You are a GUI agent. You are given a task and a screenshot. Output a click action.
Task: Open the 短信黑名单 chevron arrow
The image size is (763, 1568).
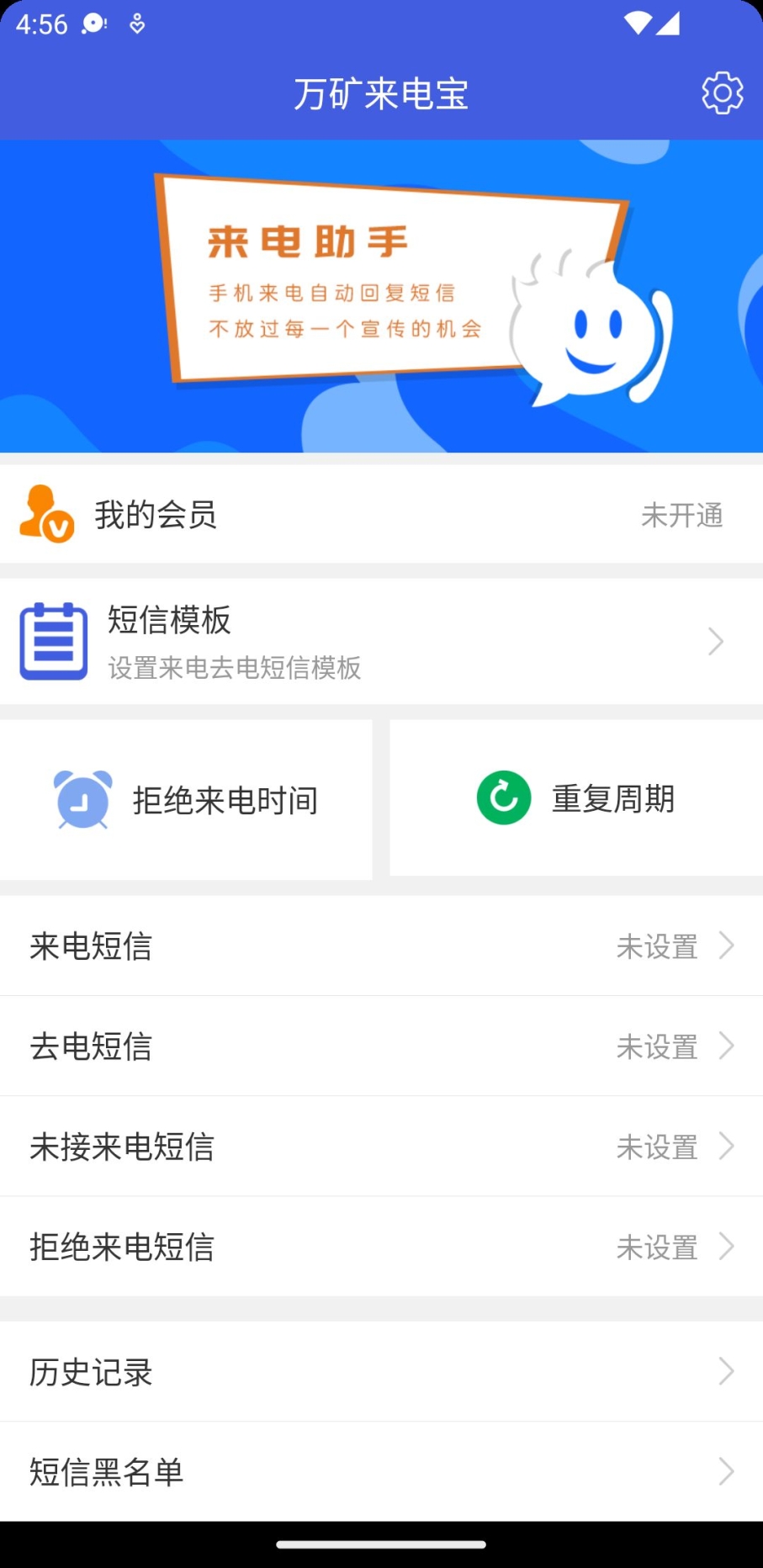point(726,1471)
